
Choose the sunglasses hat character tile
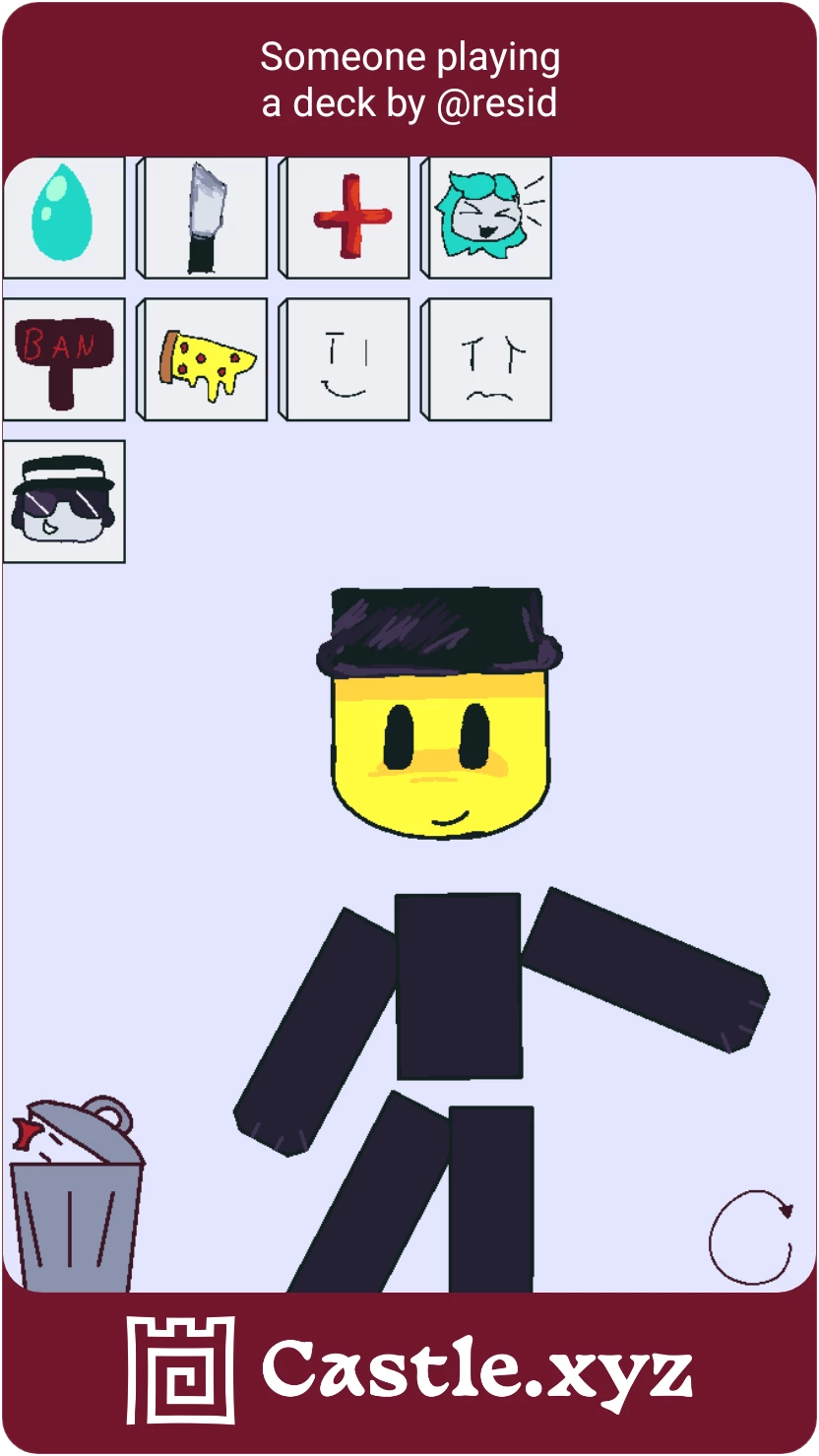tap(64, 501)
